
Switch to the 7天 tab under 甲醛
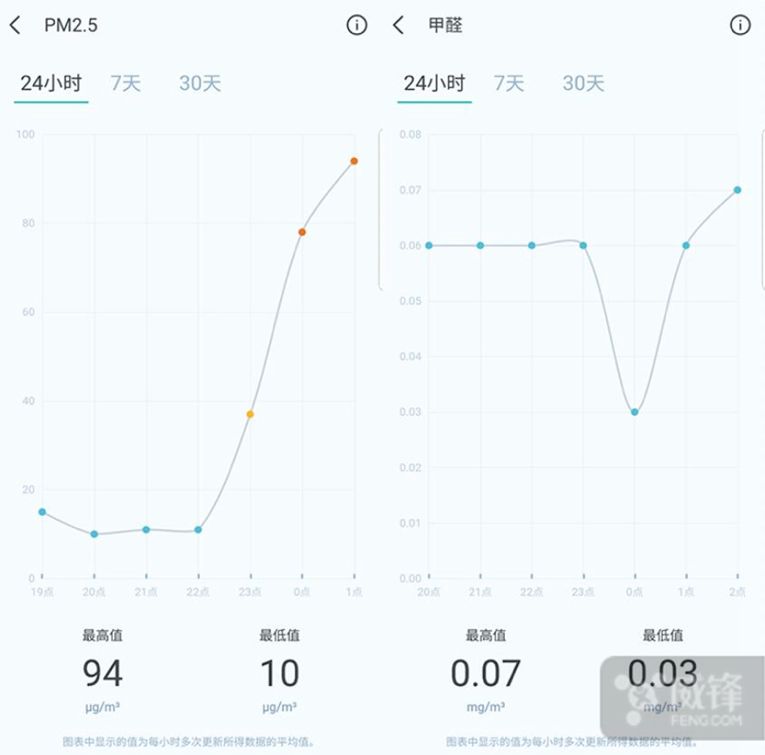tap(509, 83)
